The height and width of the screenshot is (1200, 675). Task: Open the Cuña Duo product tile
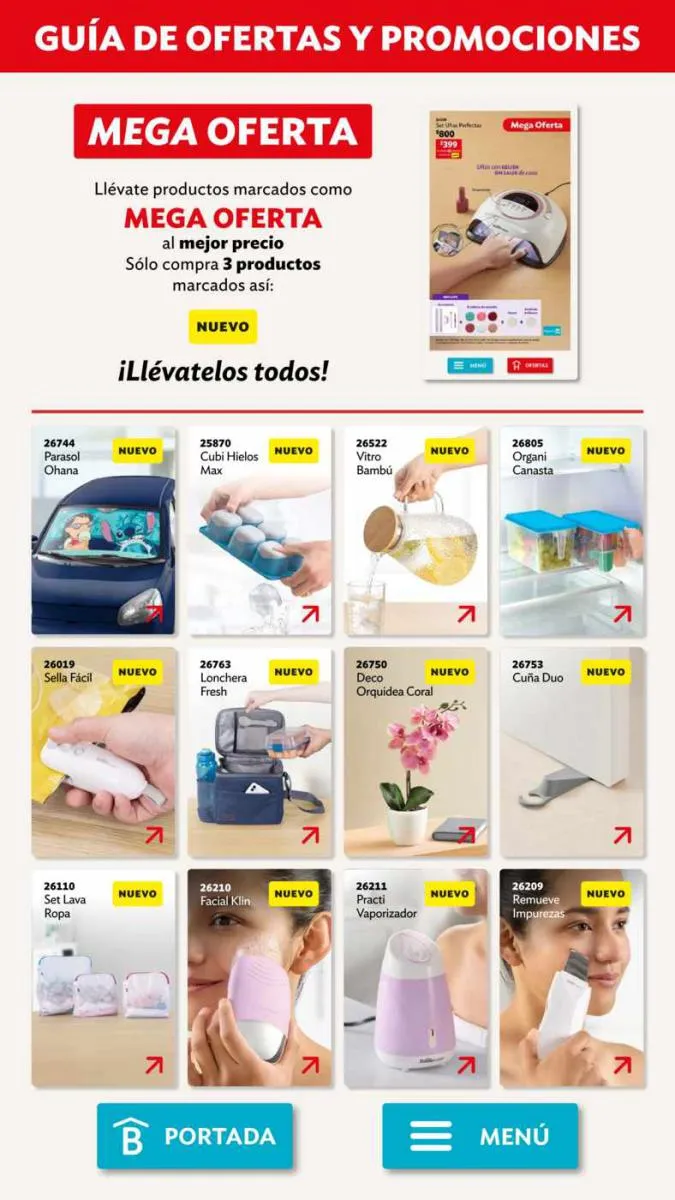coord(572,753)
